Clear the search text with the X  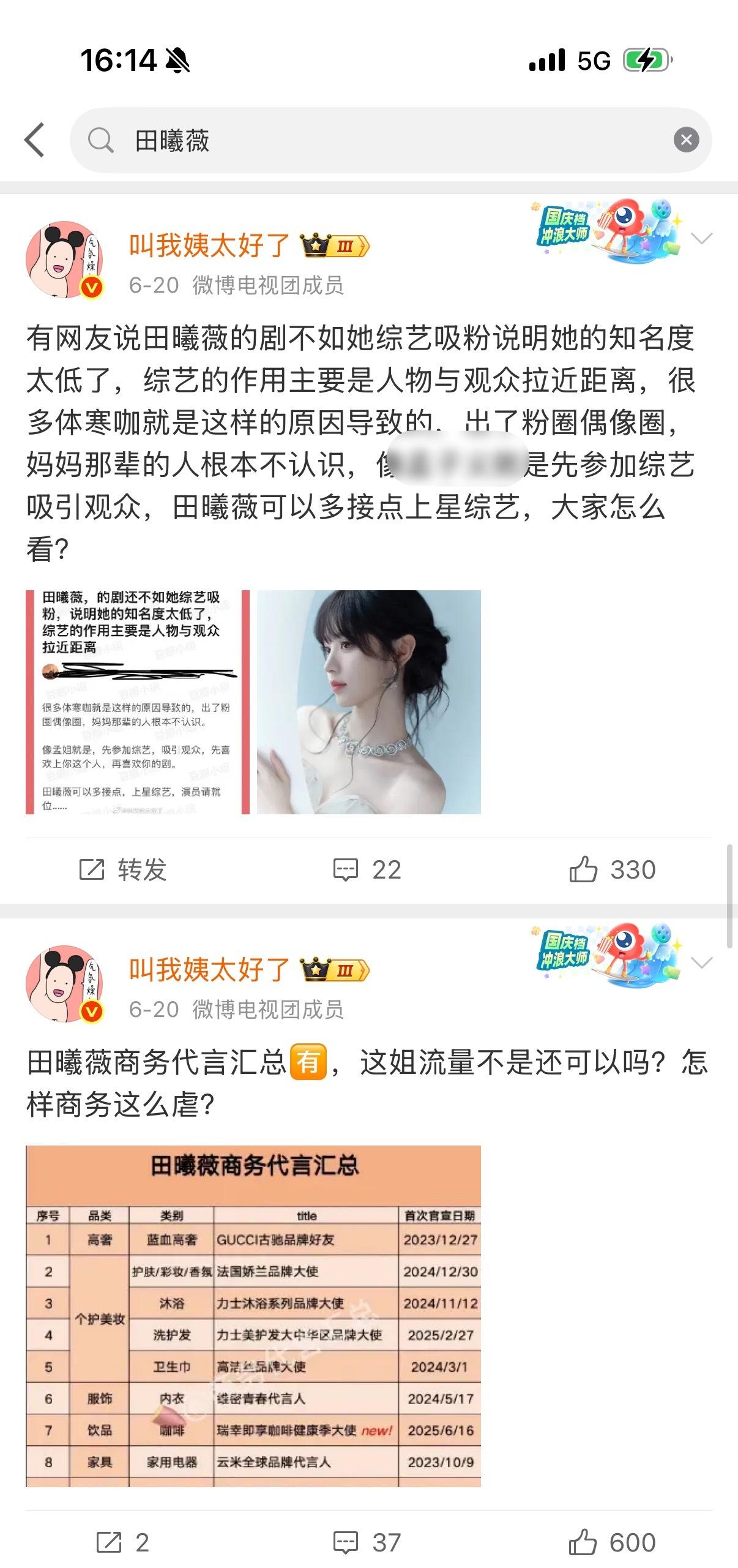686,140
